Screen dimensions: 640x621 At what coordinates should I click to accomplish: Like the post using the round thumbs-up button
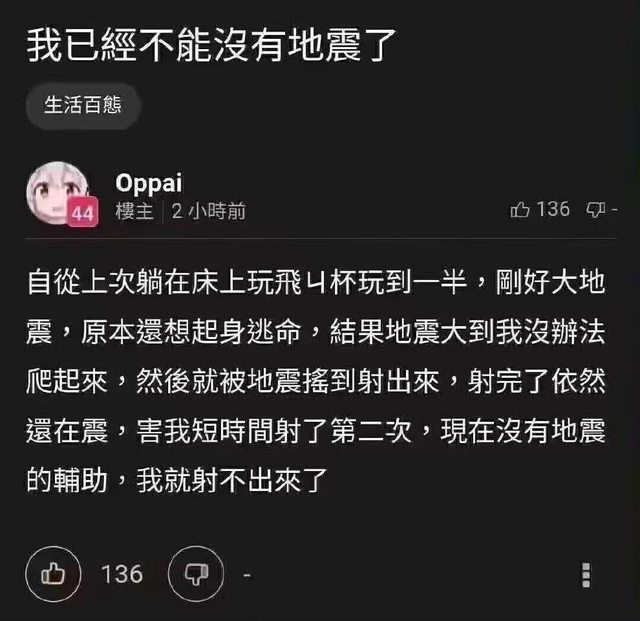tap(52, 573)
